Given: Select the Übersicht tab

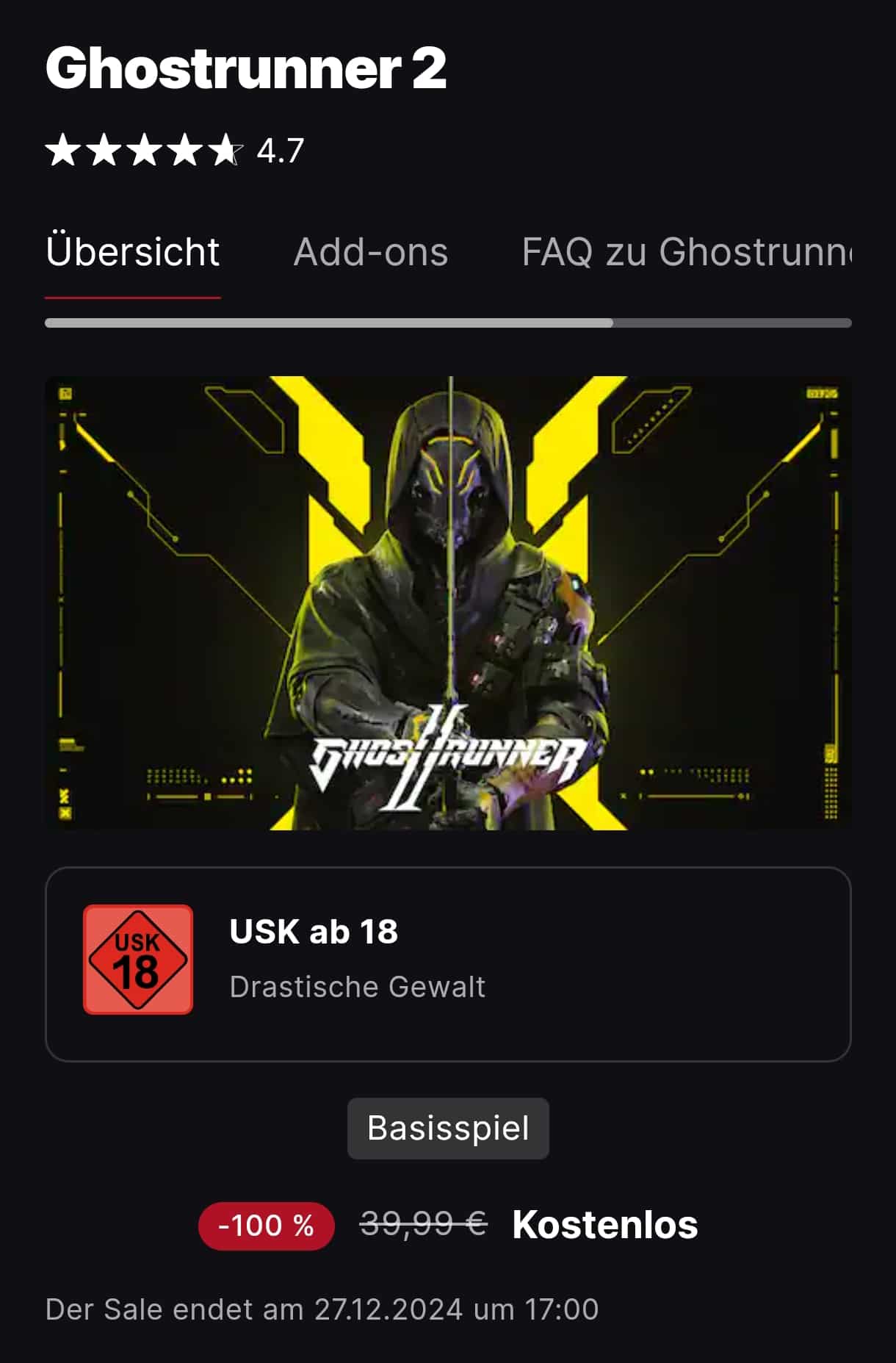Looking at the screenshot, I should pos(132,253).
